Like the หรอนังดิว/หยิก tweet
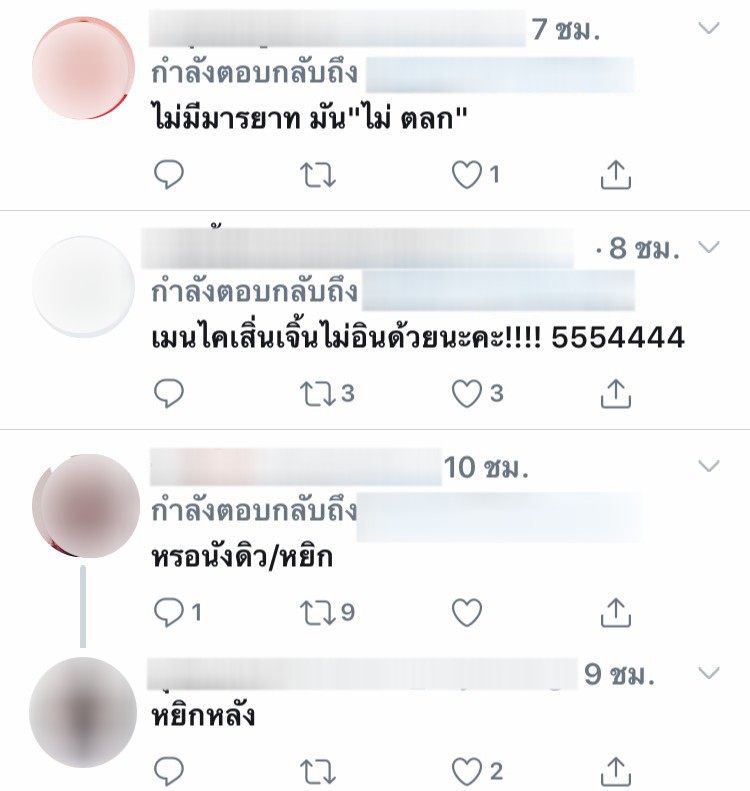This screenshot has width=750, height=791. pos(467,612)
